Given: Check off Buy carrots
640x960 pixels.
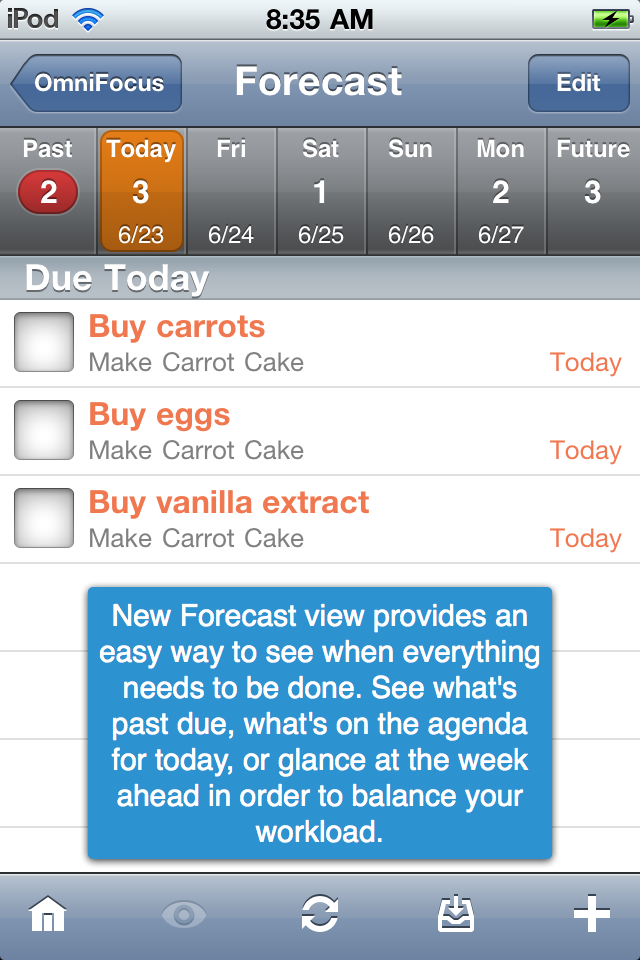Looking at the screenshot, I should pos(44,342).
